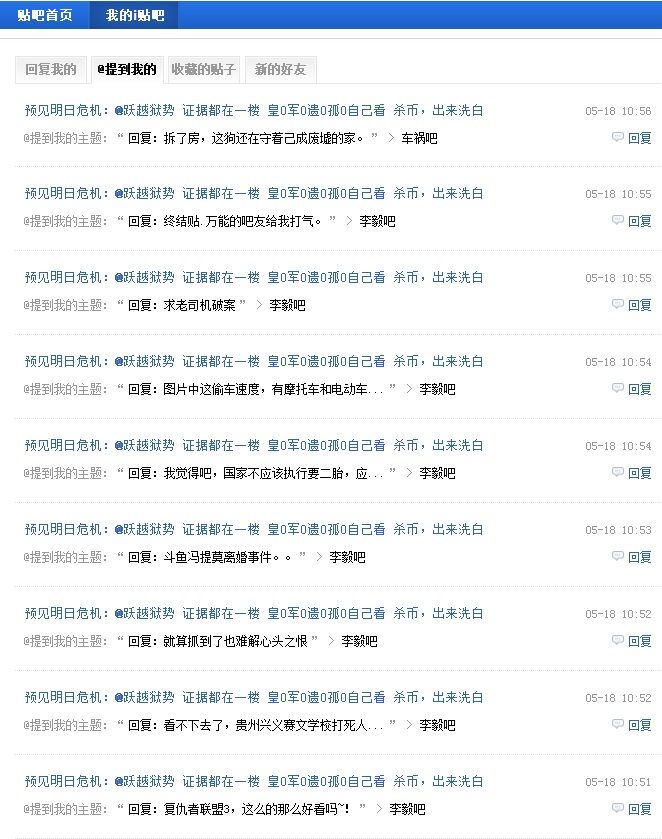Switch to the 回复我的 tab
The width and height of the screenshot is (662, 839).
tap(50, 69)
